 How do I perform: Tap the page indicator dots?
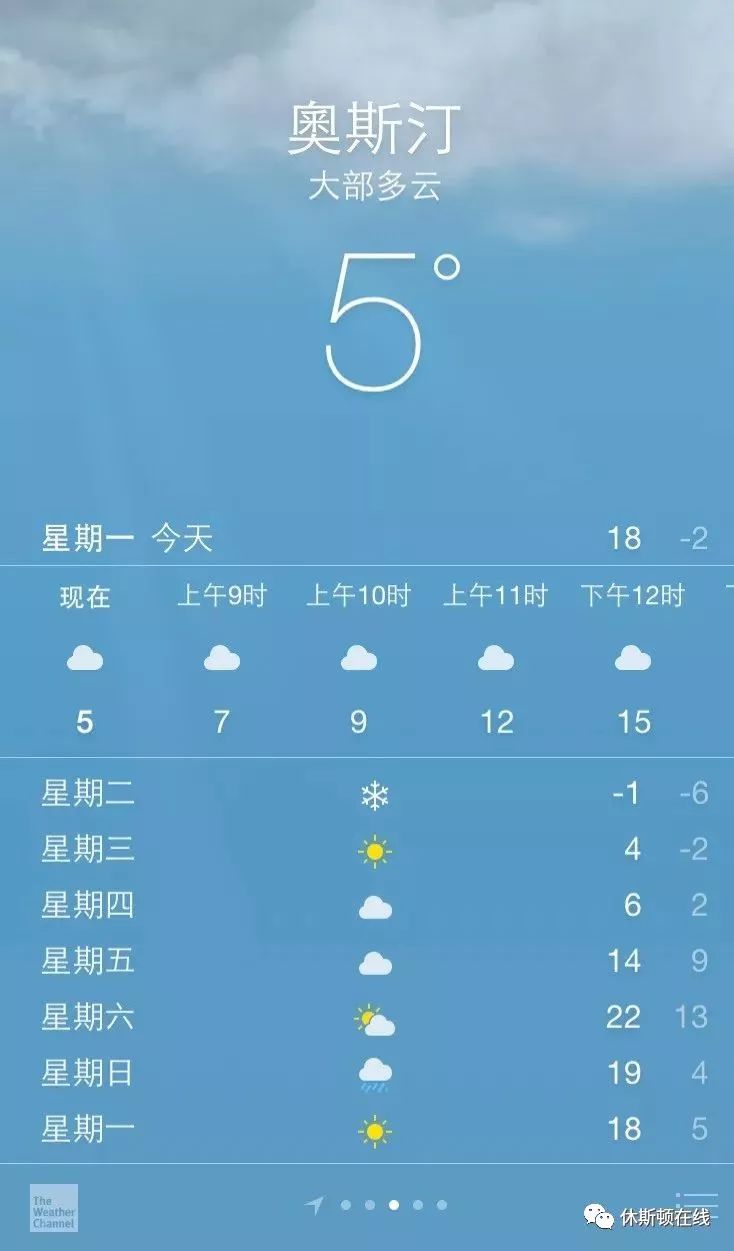377,1205
